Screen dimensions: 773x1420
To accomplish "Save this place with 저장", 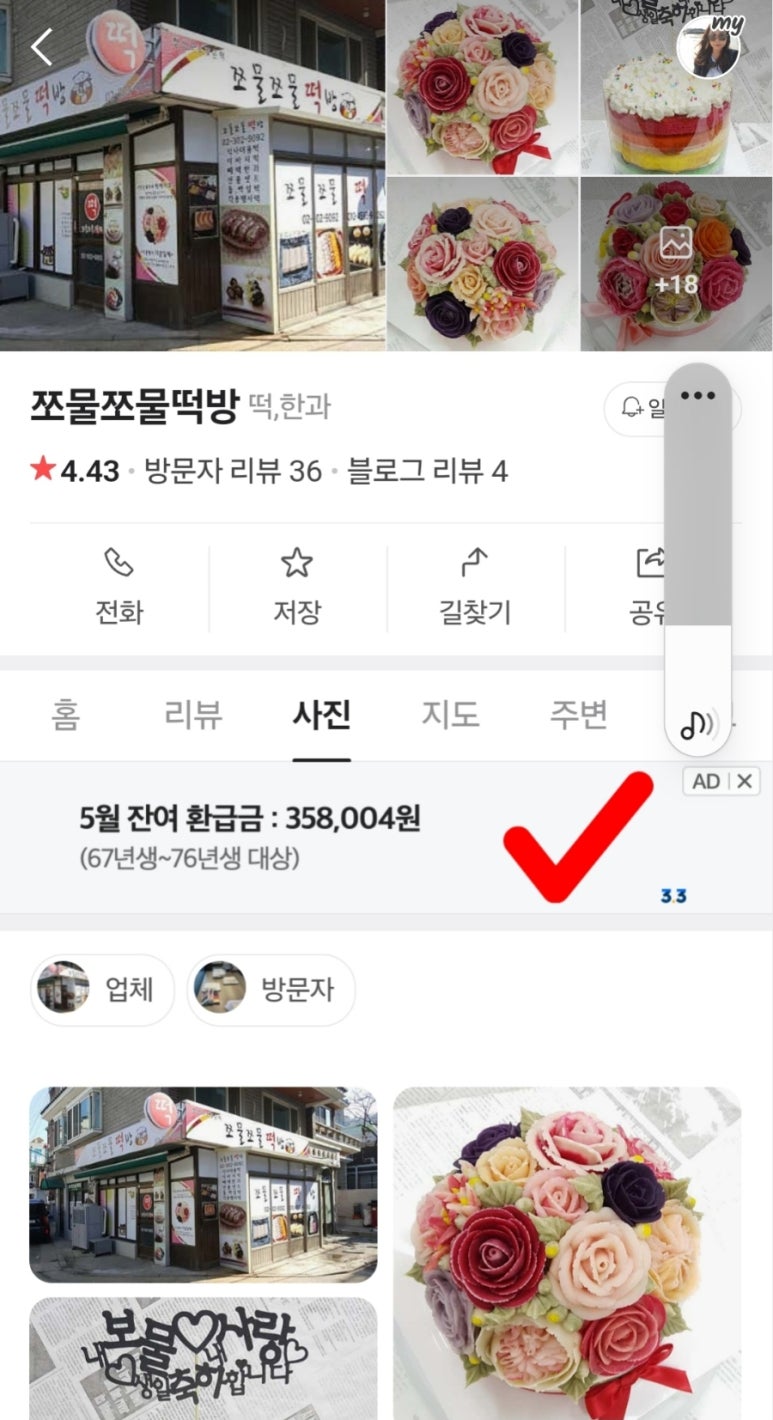I will (296, 588).
